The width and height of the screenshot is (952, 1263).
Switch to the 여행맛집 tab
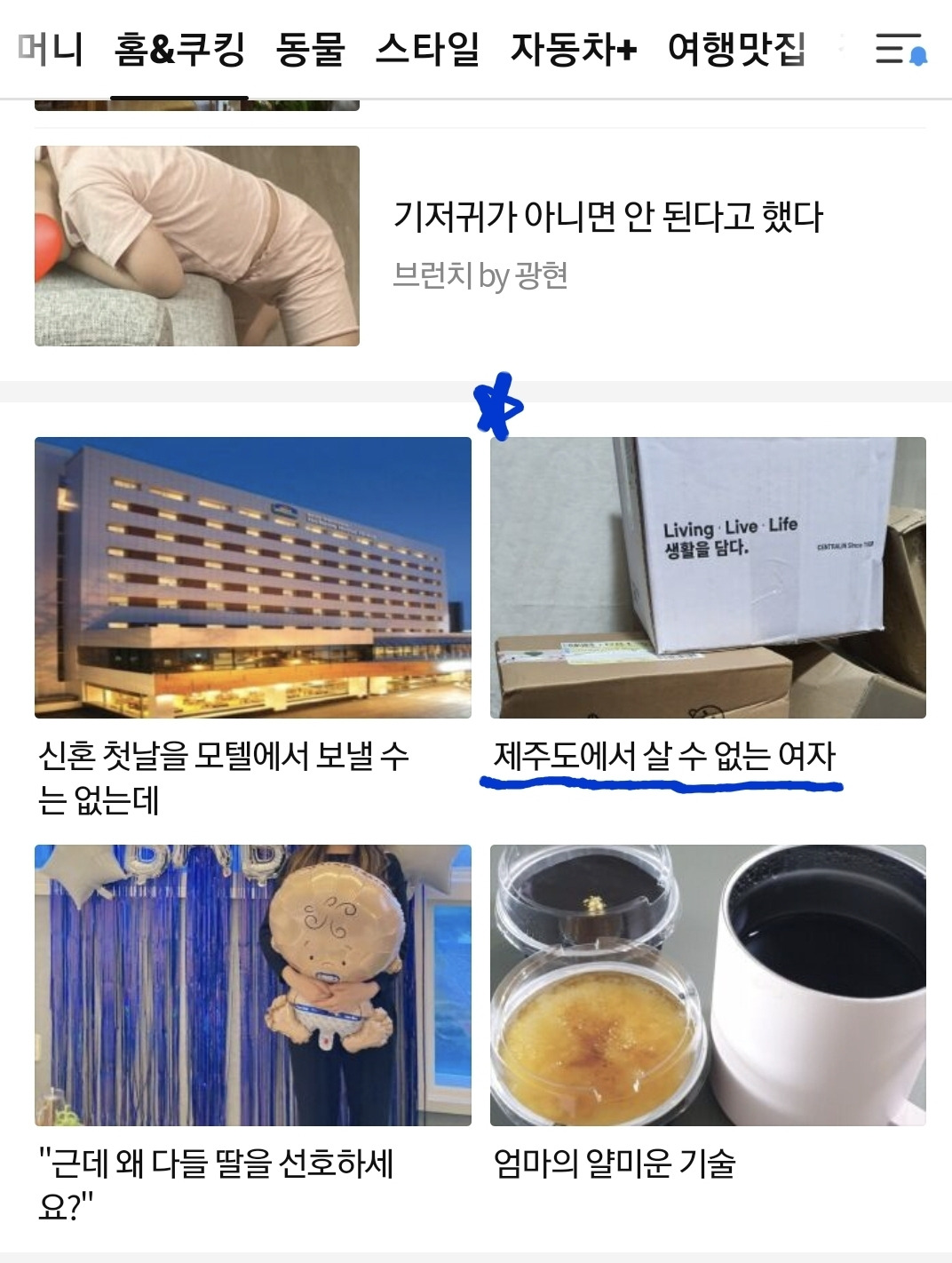[x=737, y=49]
